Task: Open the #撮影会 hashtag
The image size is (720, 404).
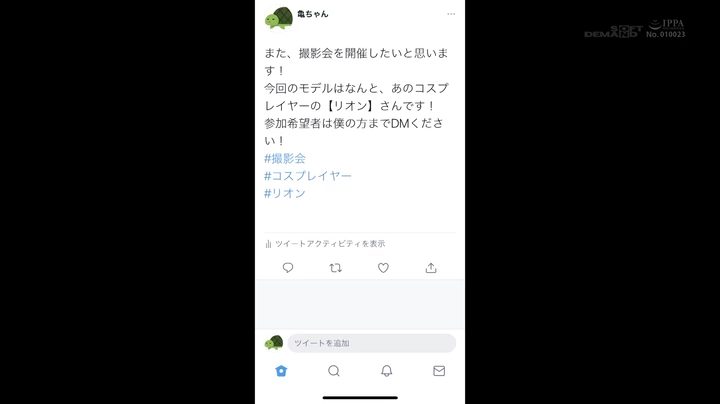Action: [285, 158]
